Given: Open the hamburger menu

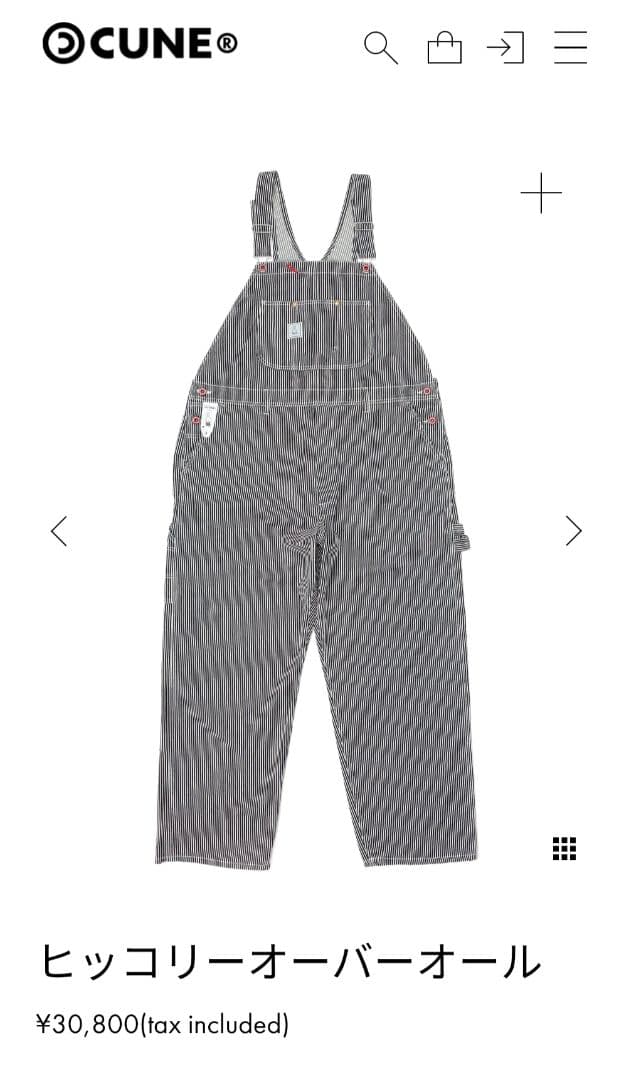Looking at the screenshot, I should tap(570, 47).
